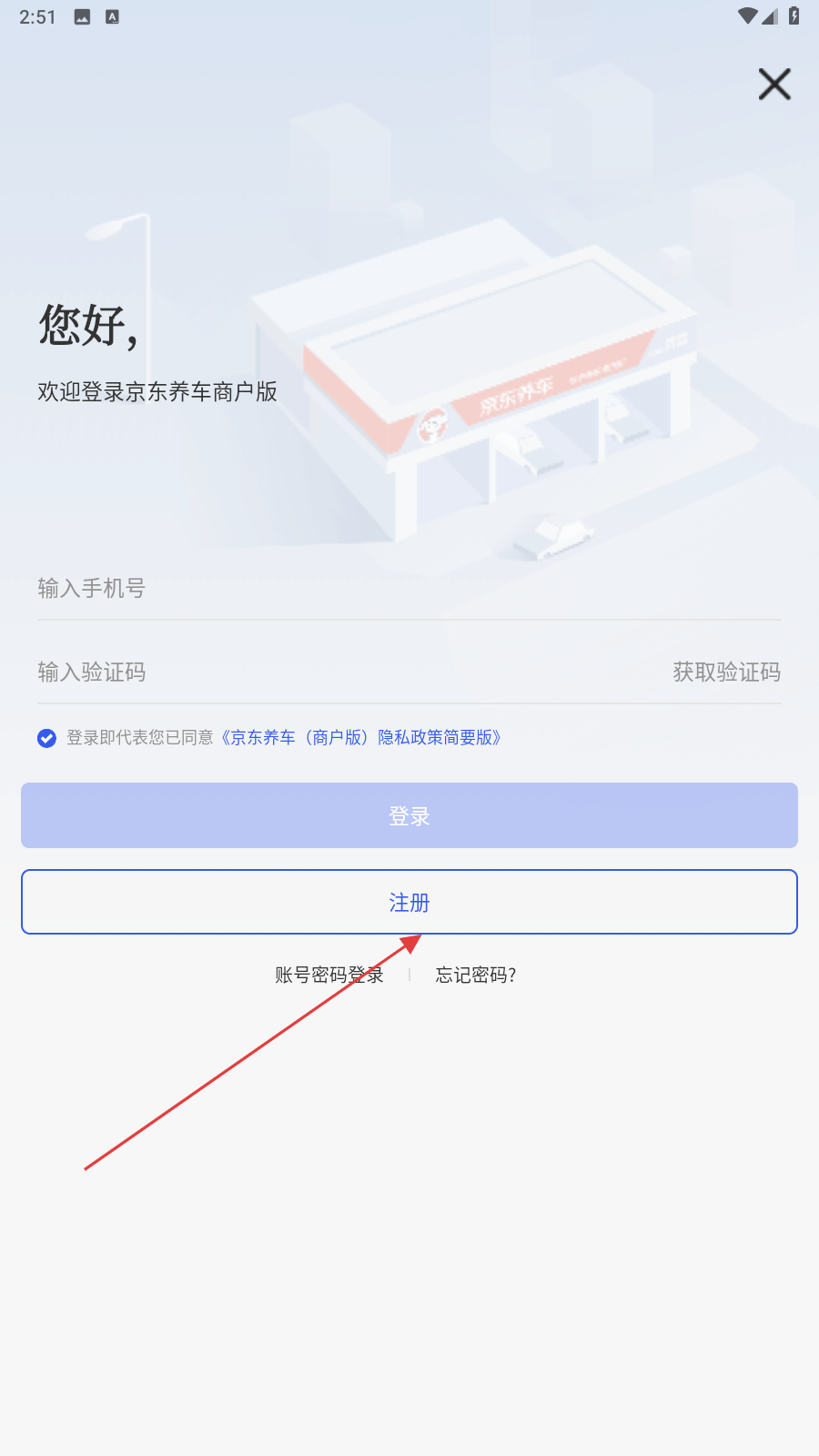Tap the verification code input field
This screenshot has width=819, height=1456.
pos(318,672)
